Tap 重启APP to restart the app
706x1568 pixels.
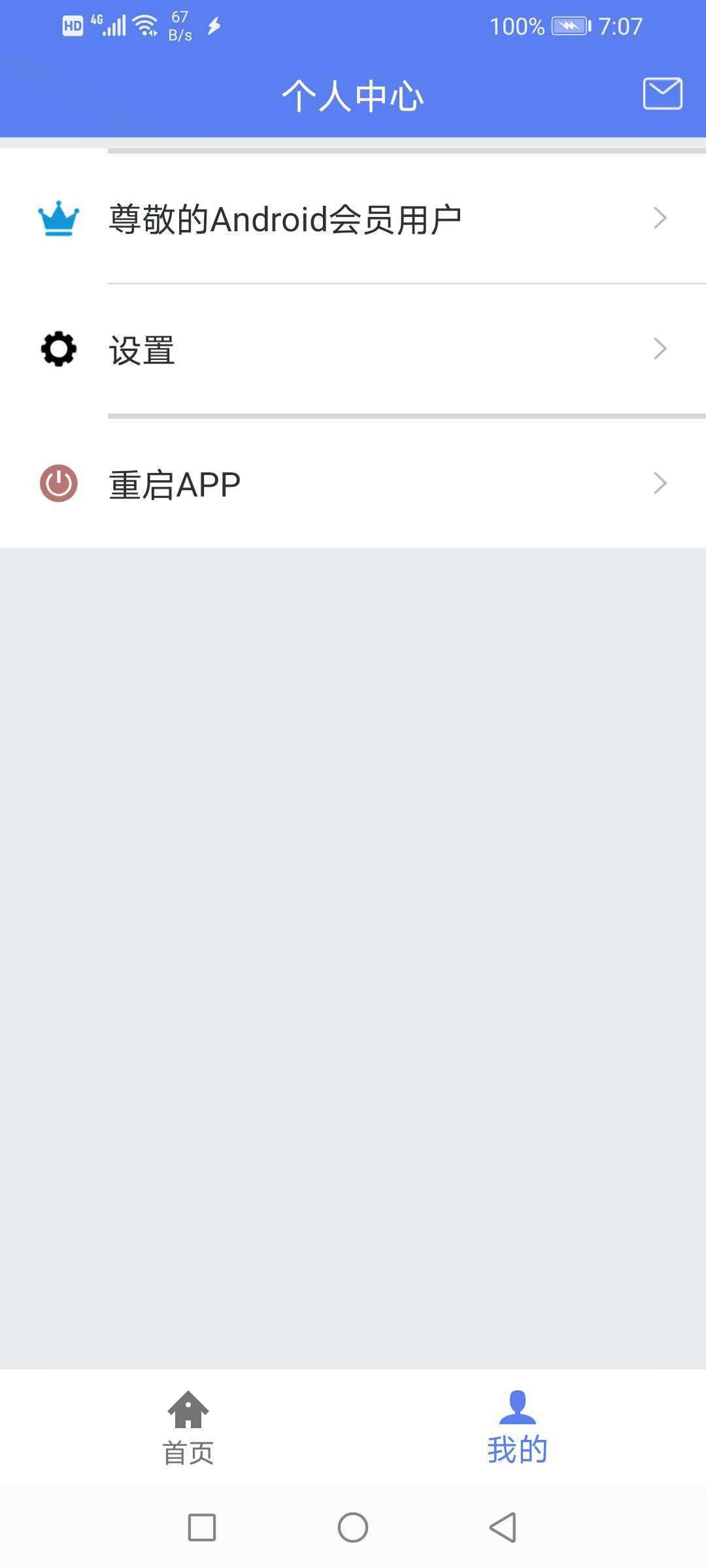click(x=353, y=484)
